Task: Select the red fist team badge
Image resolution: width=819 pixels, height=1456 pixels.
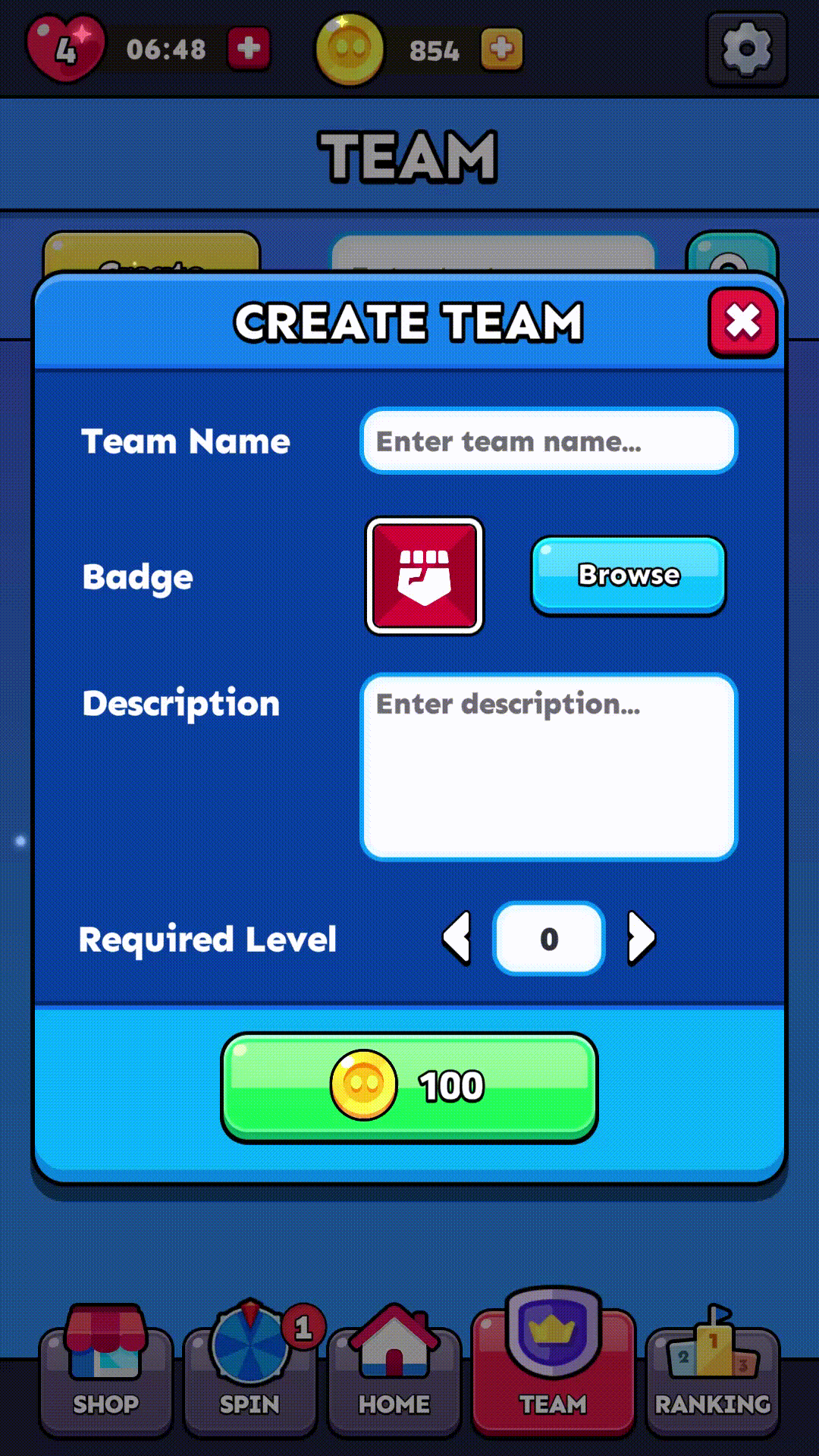Action: (424, 576)
